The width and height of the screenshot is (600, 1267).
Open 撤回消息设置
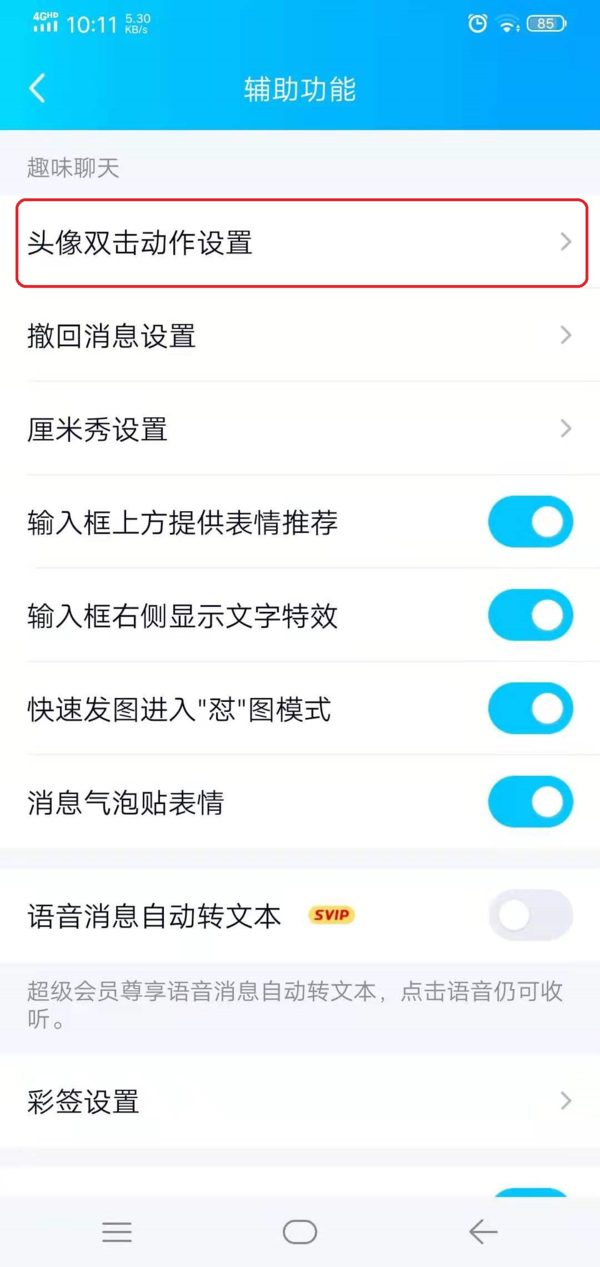(x=300, y=336)
